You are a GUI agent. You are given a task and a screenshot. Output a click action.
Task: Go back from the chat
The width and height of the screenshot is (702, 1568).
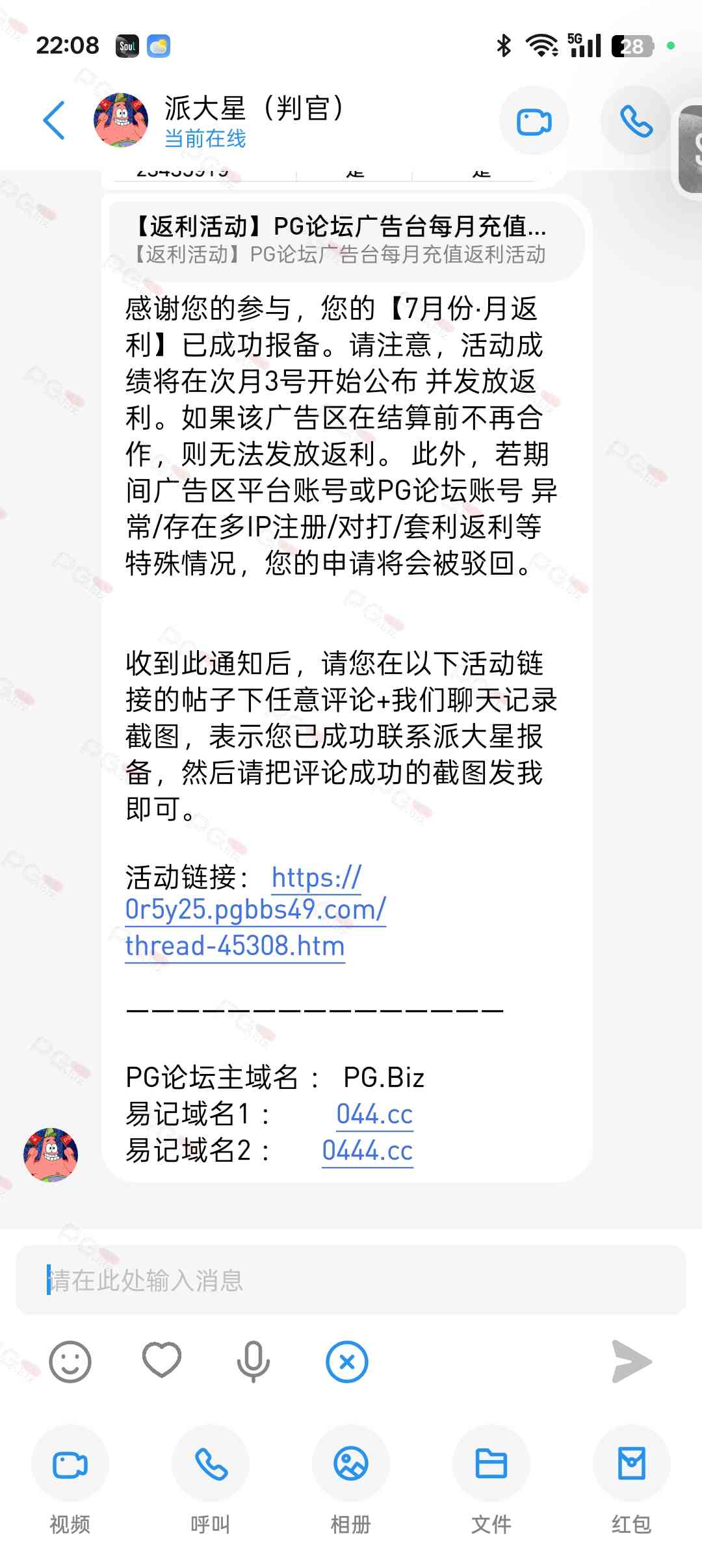click(54, 120)
